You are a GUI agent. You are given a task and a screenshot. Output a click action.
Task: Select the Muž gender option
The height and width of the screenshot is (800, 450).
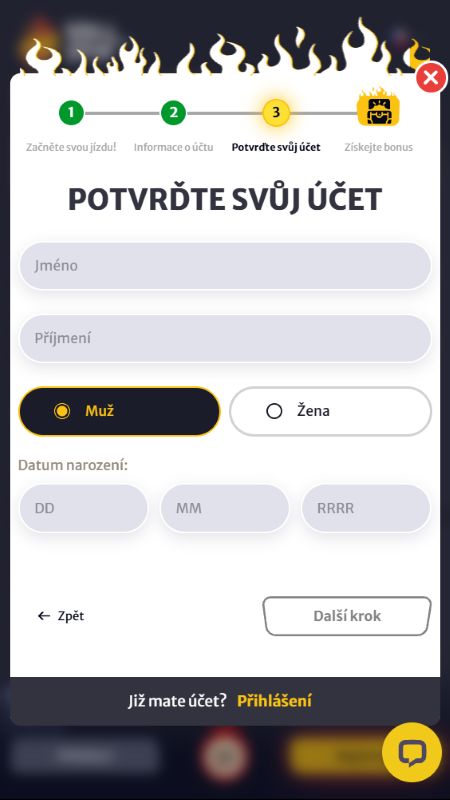coord(119,411)
